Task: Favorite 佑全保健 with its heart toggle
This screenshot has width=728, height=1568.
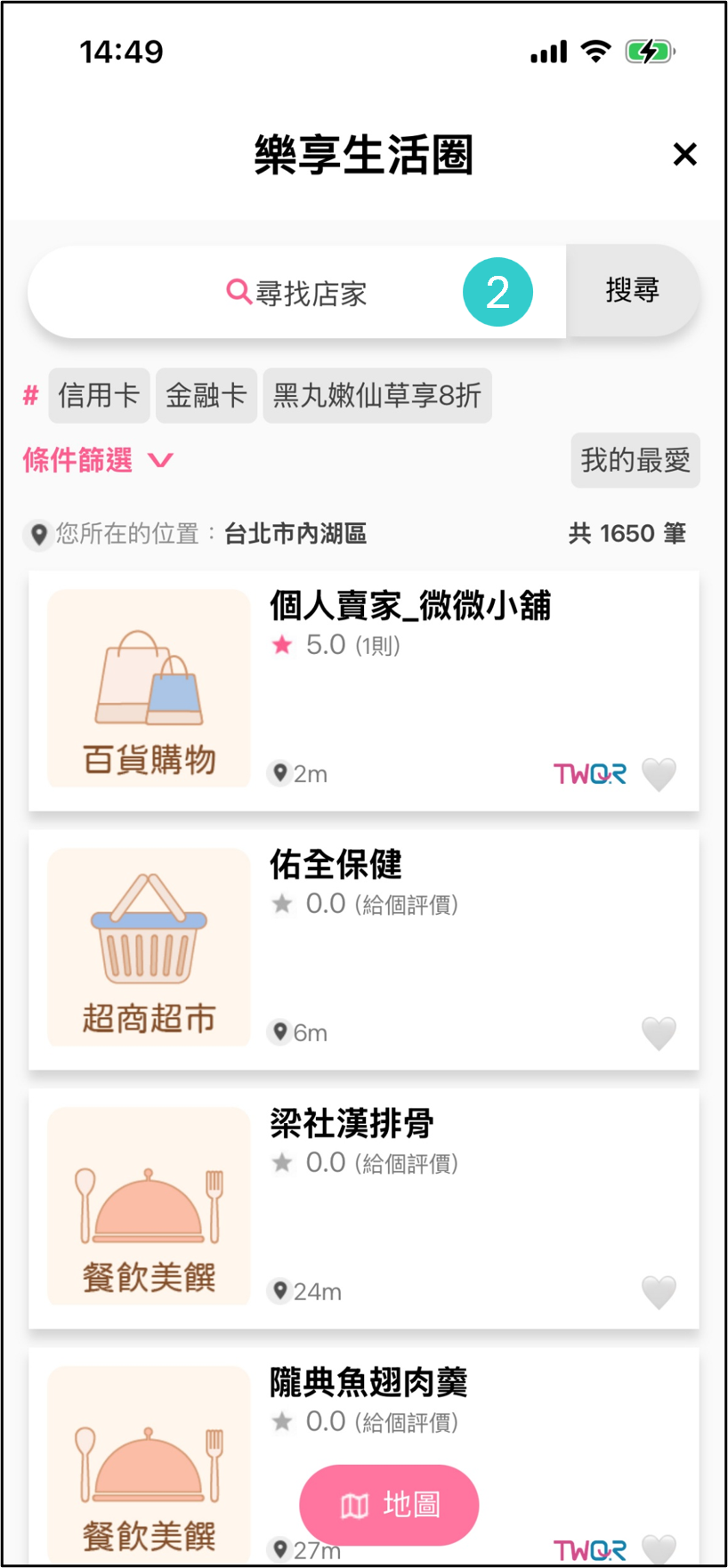Action: coord(658,1032)
